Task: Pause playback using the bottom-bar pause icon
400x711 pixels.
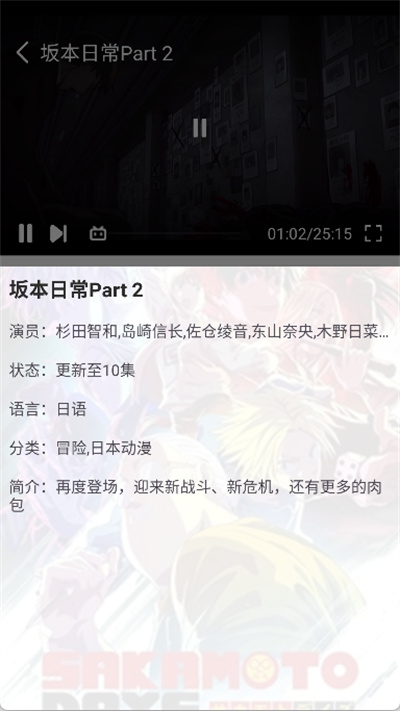Action: pos(25,234)
